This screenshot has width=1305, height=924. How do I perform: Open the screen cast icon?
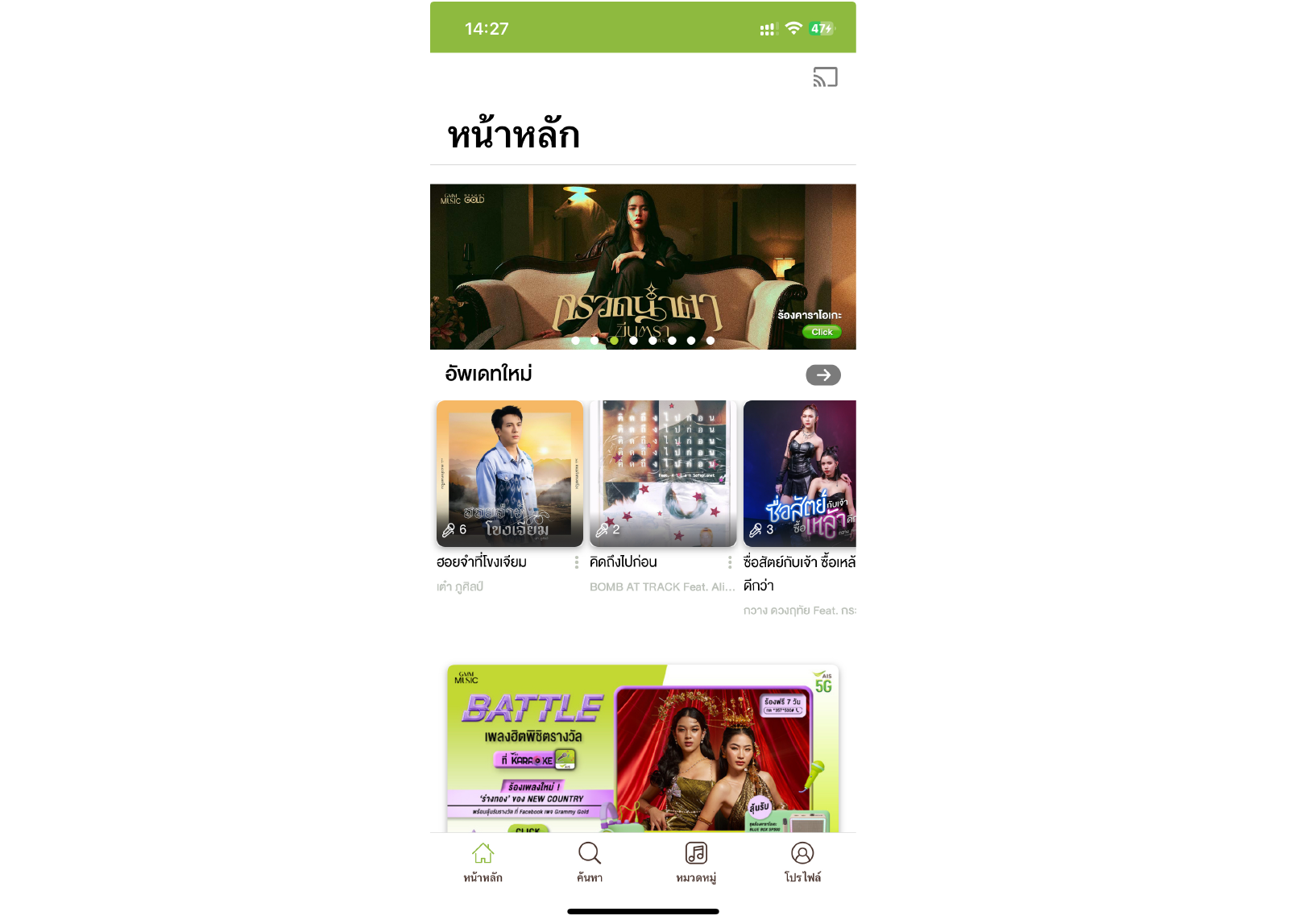(x=825, y=77)
